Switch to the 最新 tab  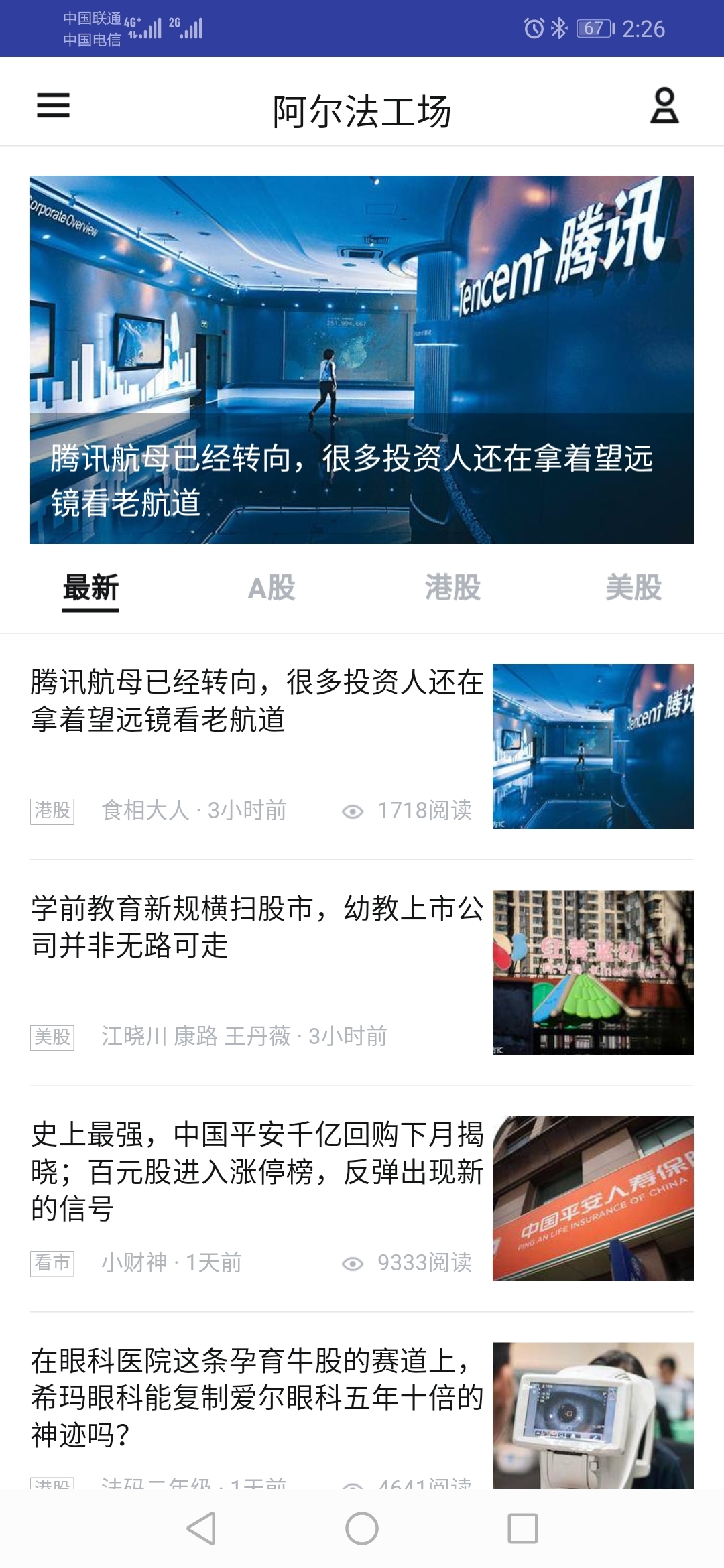pos(90,588)
